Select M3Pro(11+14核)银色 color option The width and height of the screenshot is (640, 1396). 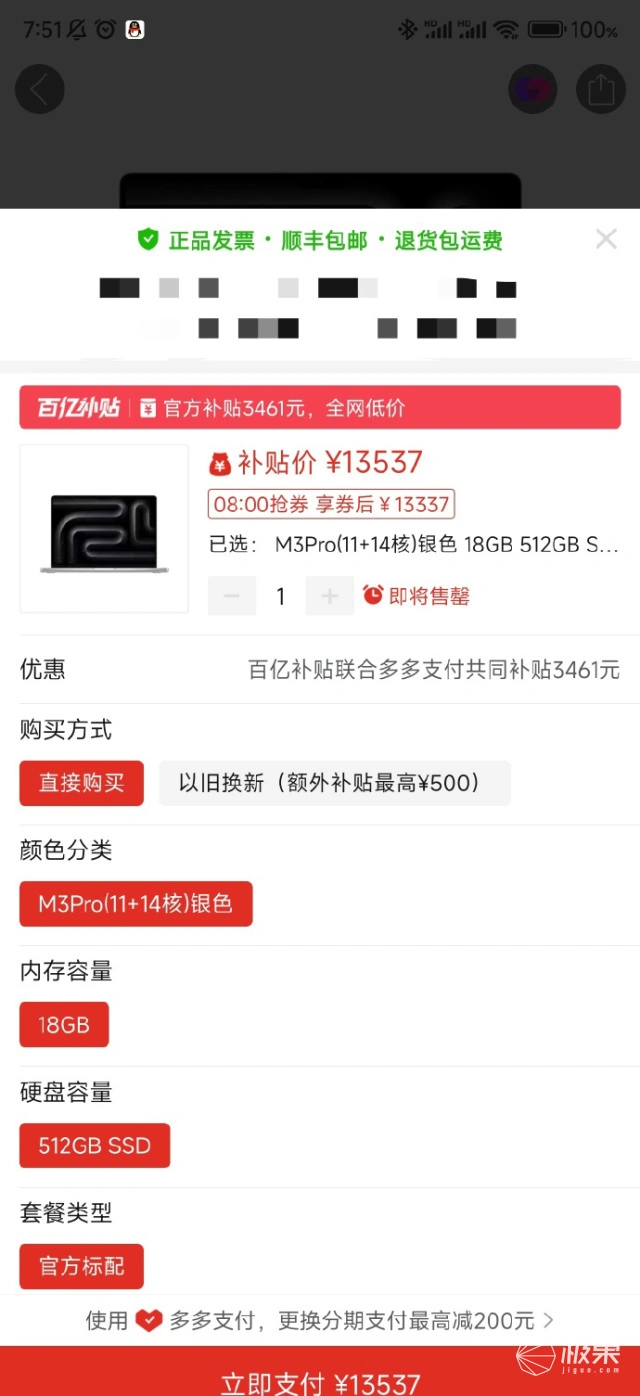point(135,904)
